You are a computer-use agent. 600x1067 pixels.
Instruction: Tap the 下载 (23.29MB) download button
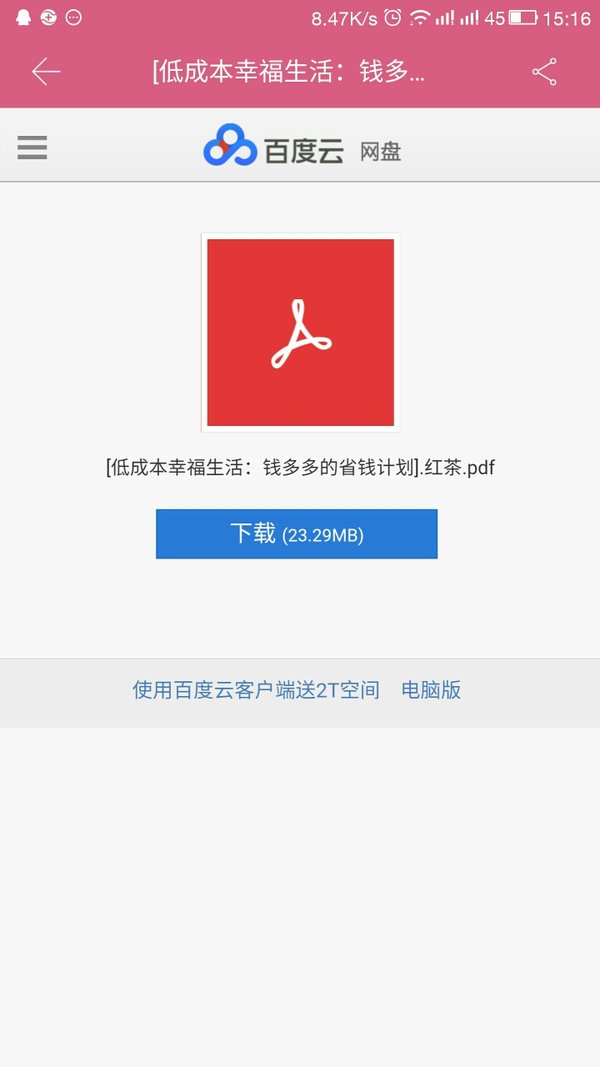click(297, 534)
